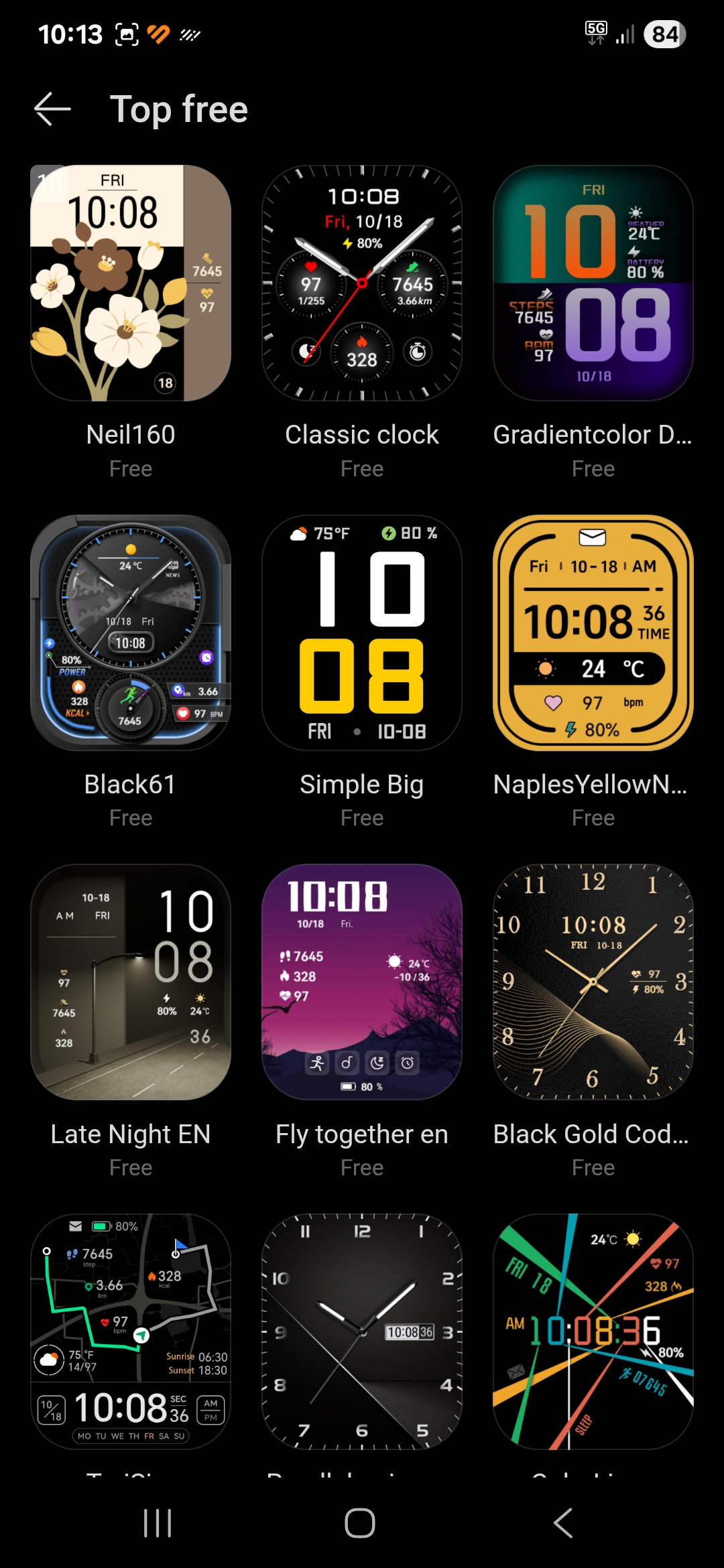Open the grey analog watch face in the bottom row

[362, 1331]
